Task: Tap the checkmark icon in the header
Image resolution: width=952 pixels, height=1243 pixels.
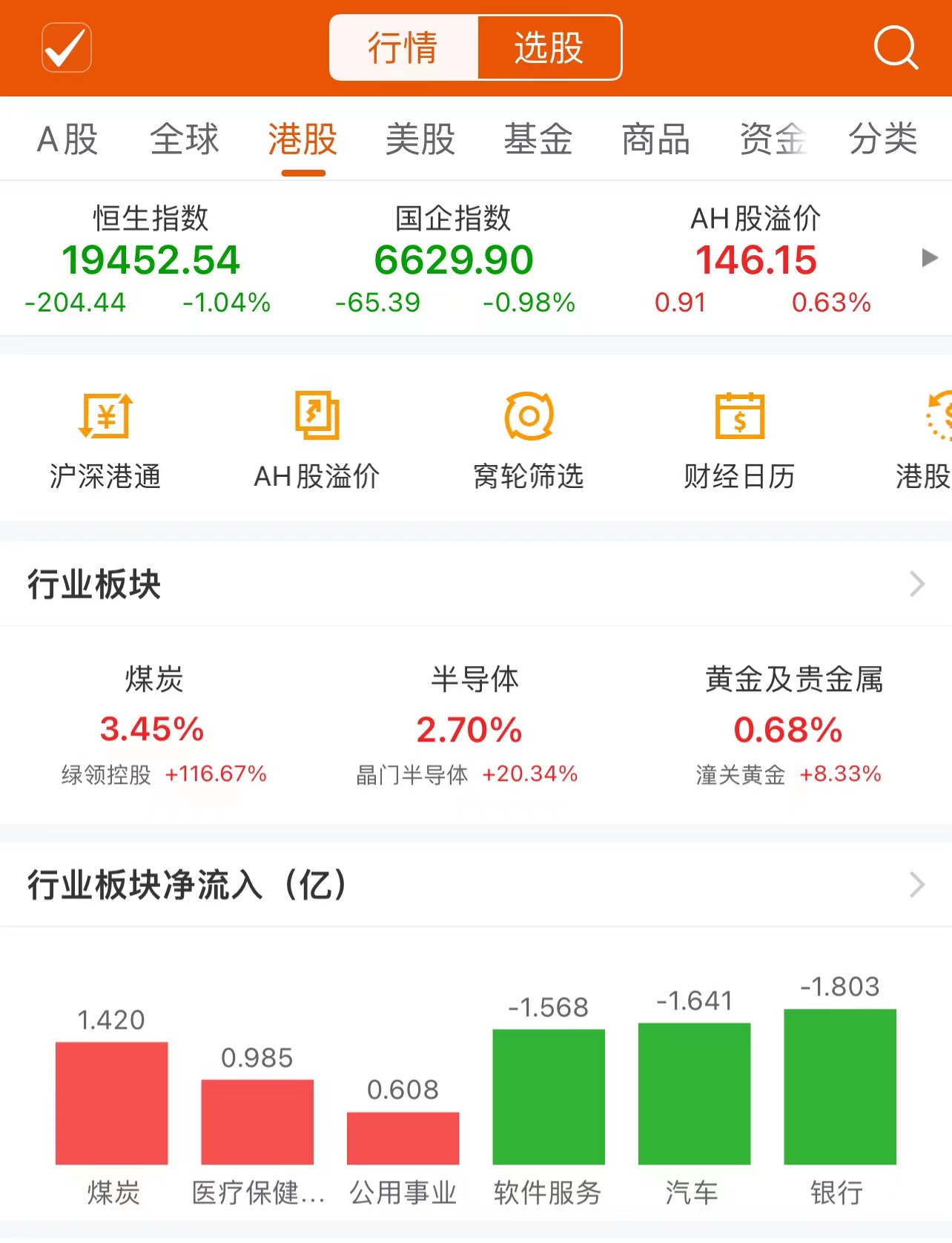Action: coord(67,47)
